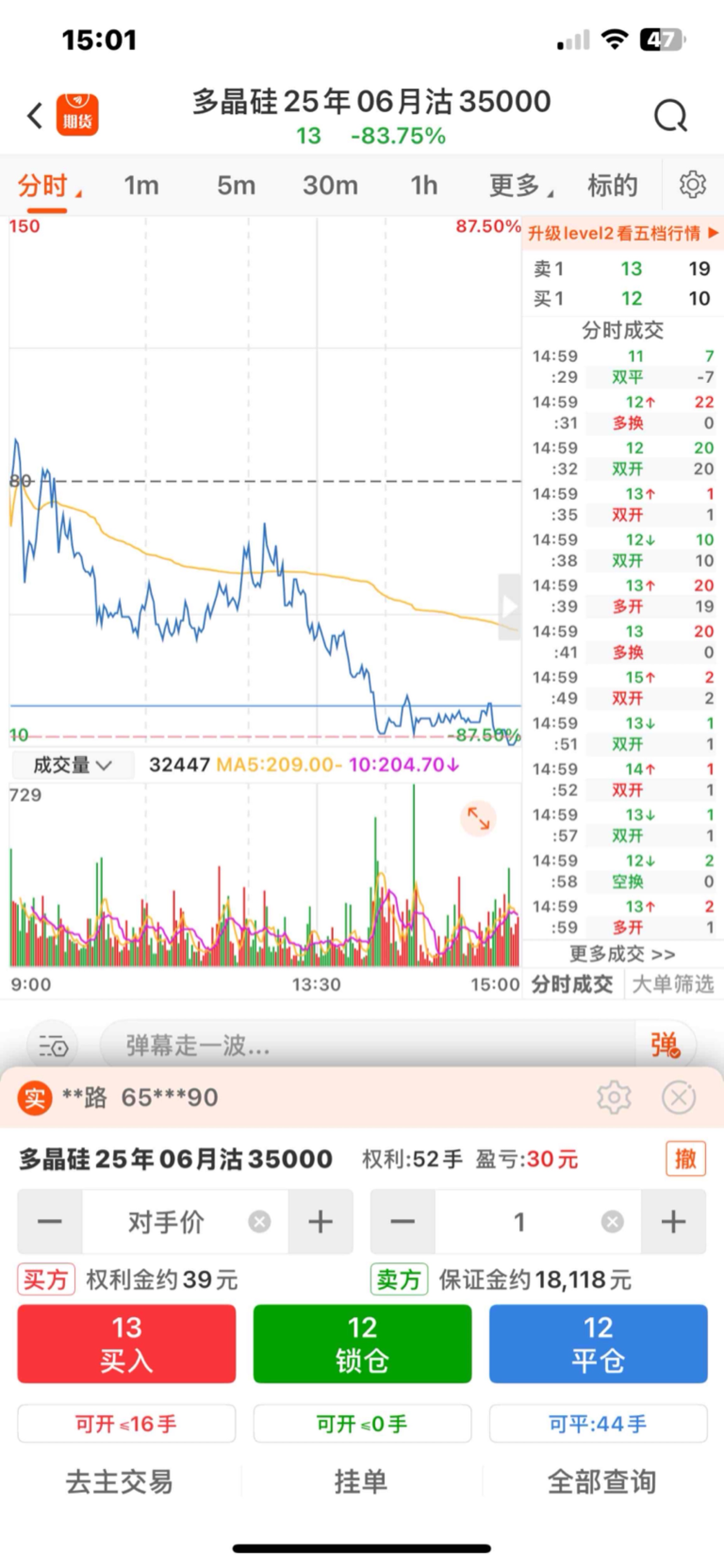The height and width of the screenshot is (1568, 724).
Task: Open chart settings gear icon
Action: [692, 184]
